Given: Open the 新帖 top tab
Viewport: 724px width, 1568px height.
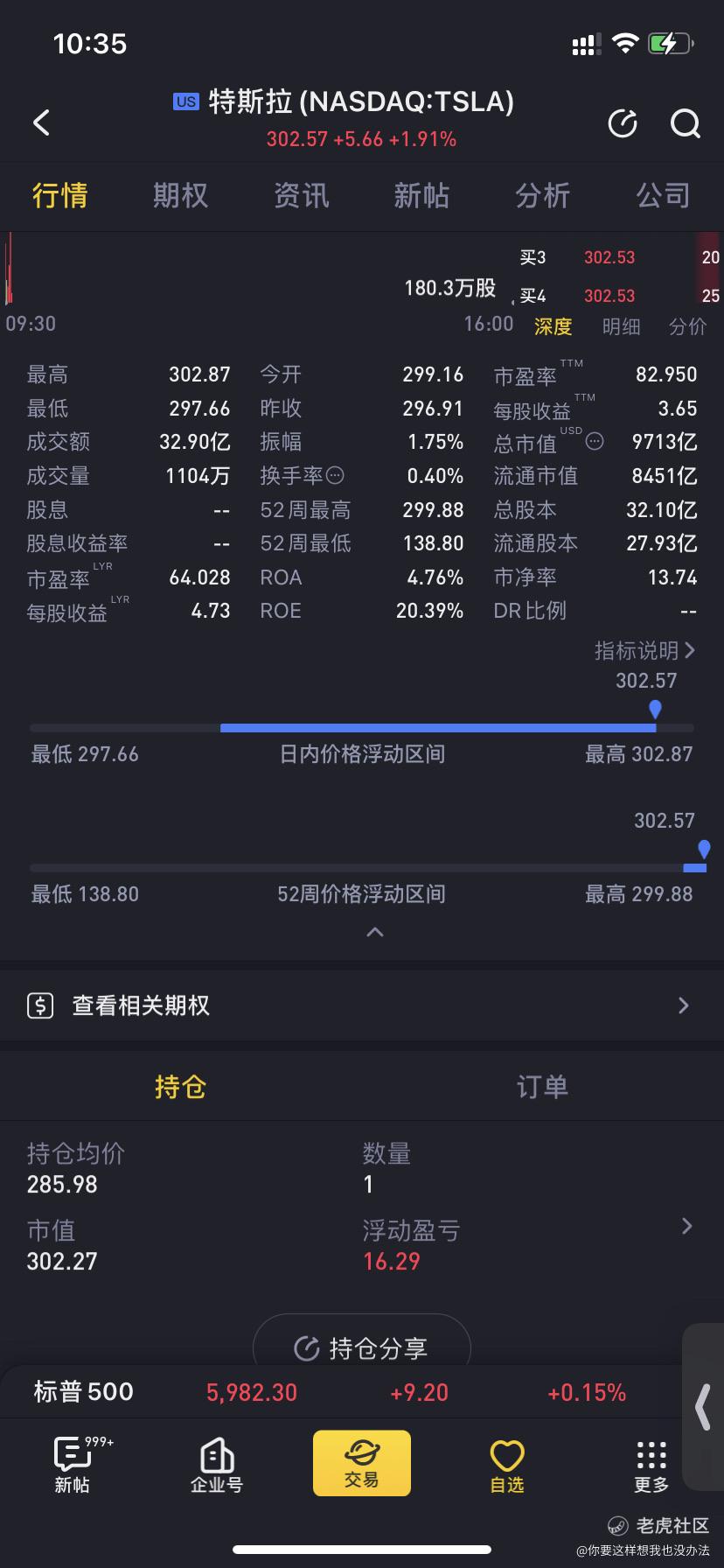Looking at the screenshot, I should click(x=421, y=195).
